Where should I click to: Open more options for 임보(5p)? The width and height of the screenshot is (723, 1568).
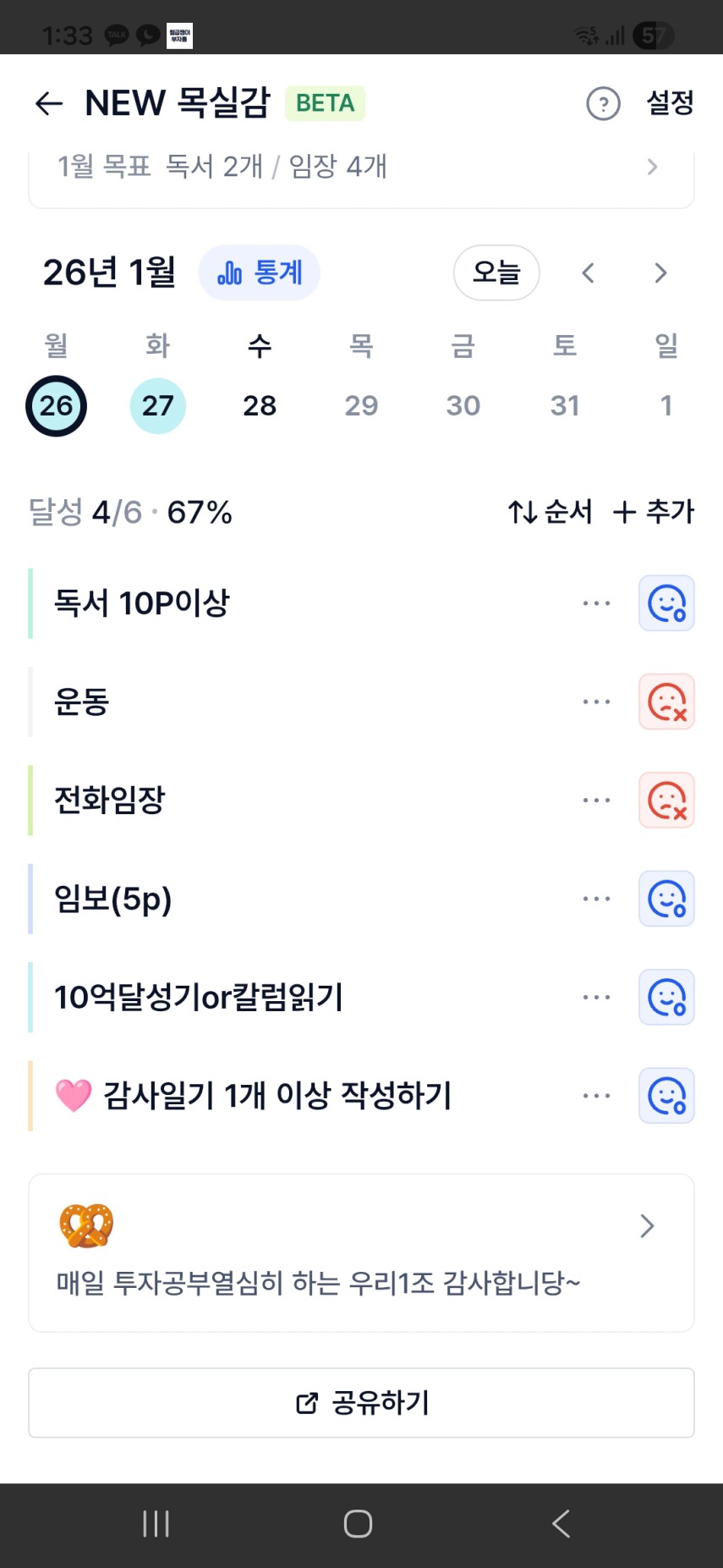(x=596, y=899)
